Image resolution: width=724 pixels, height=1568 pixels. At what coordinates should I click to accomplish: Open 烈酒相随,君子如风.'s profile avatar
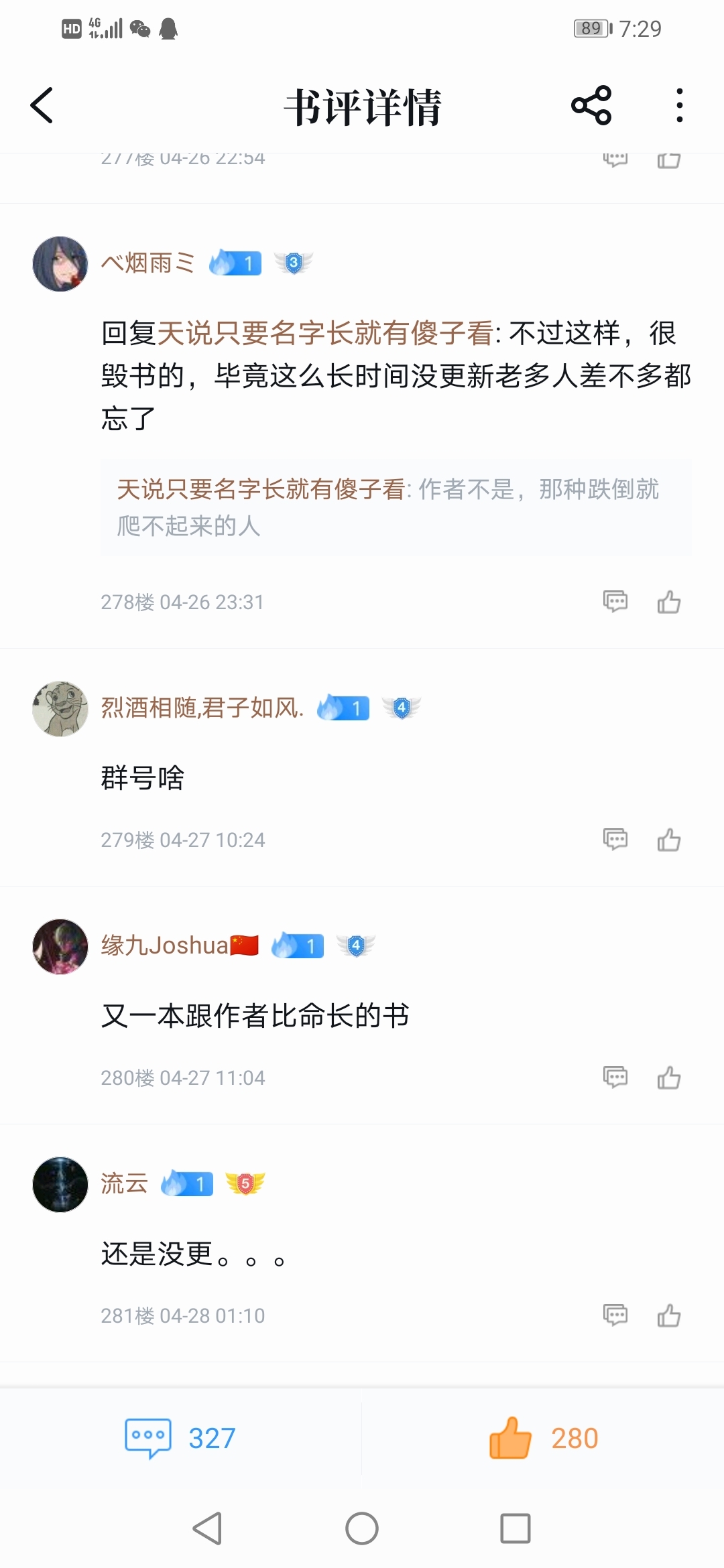pyautogui.click(x=60, y=709)
